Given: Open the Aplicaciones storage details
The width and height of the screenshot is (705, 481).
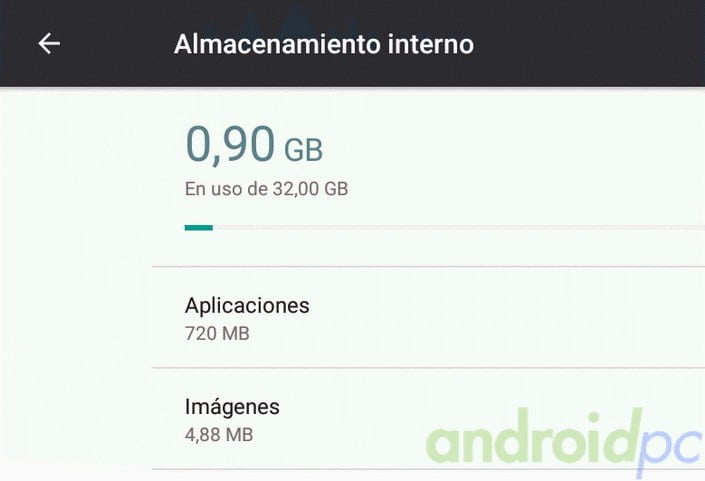Looking at the screenshot, I should (x=248, y=317).
